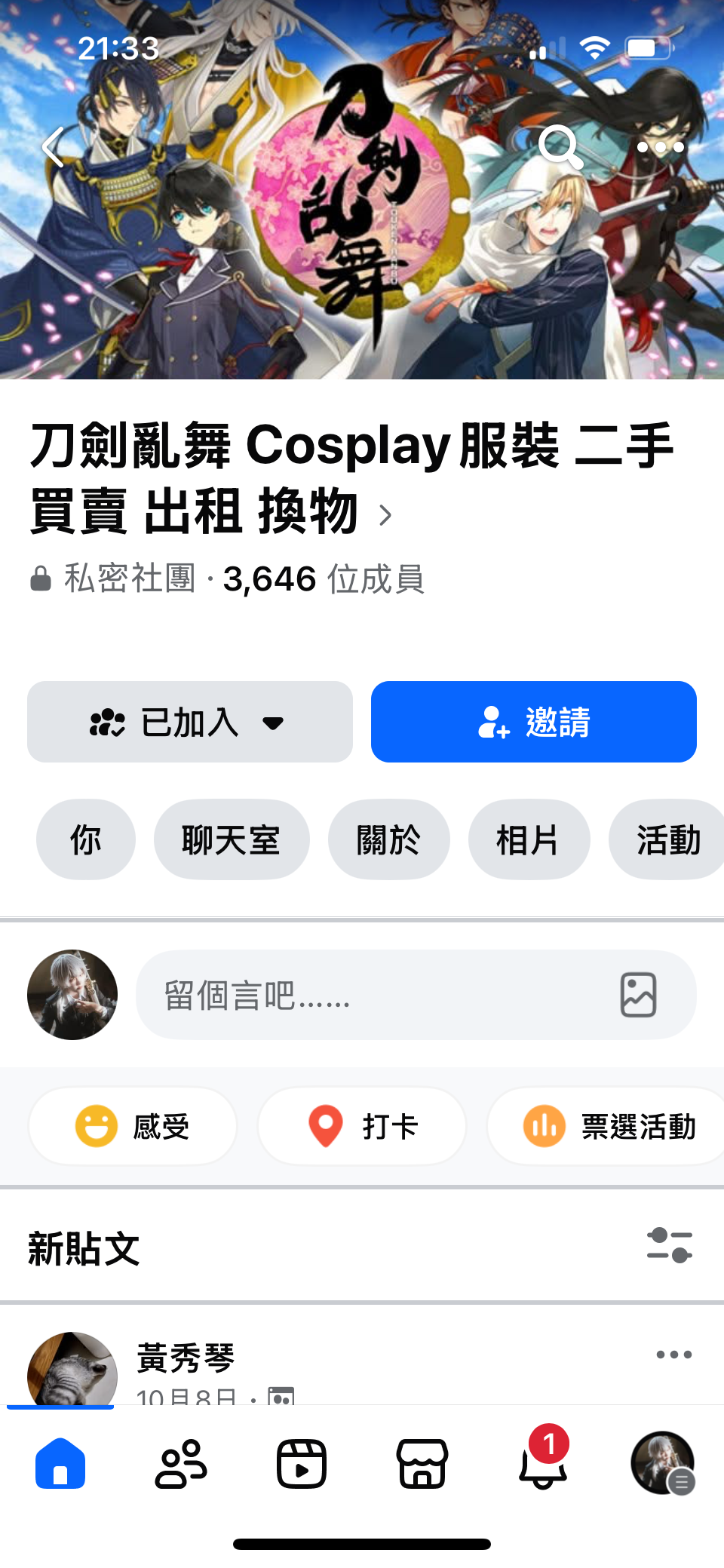Open the group's three-dot options menu
724x1568 pixels.
[x=661, y=147]
